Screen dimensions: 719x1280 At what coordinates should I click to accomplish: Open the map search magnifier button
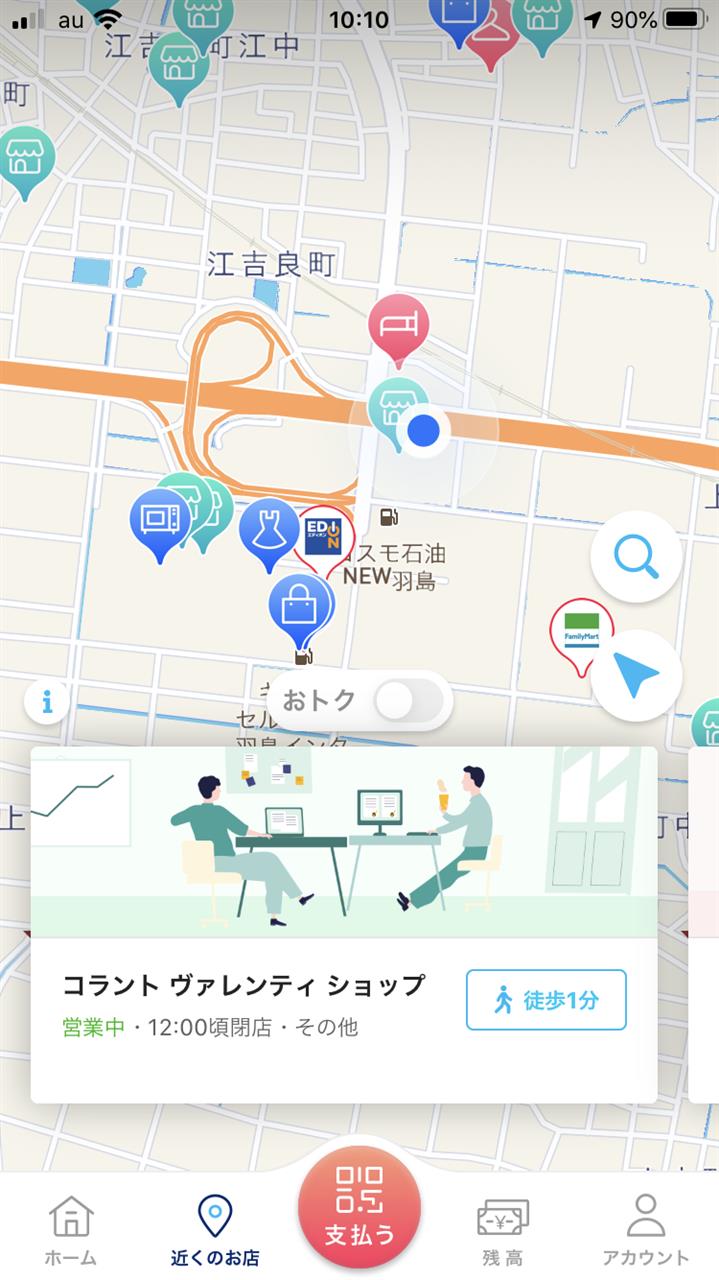pos(636,556)
